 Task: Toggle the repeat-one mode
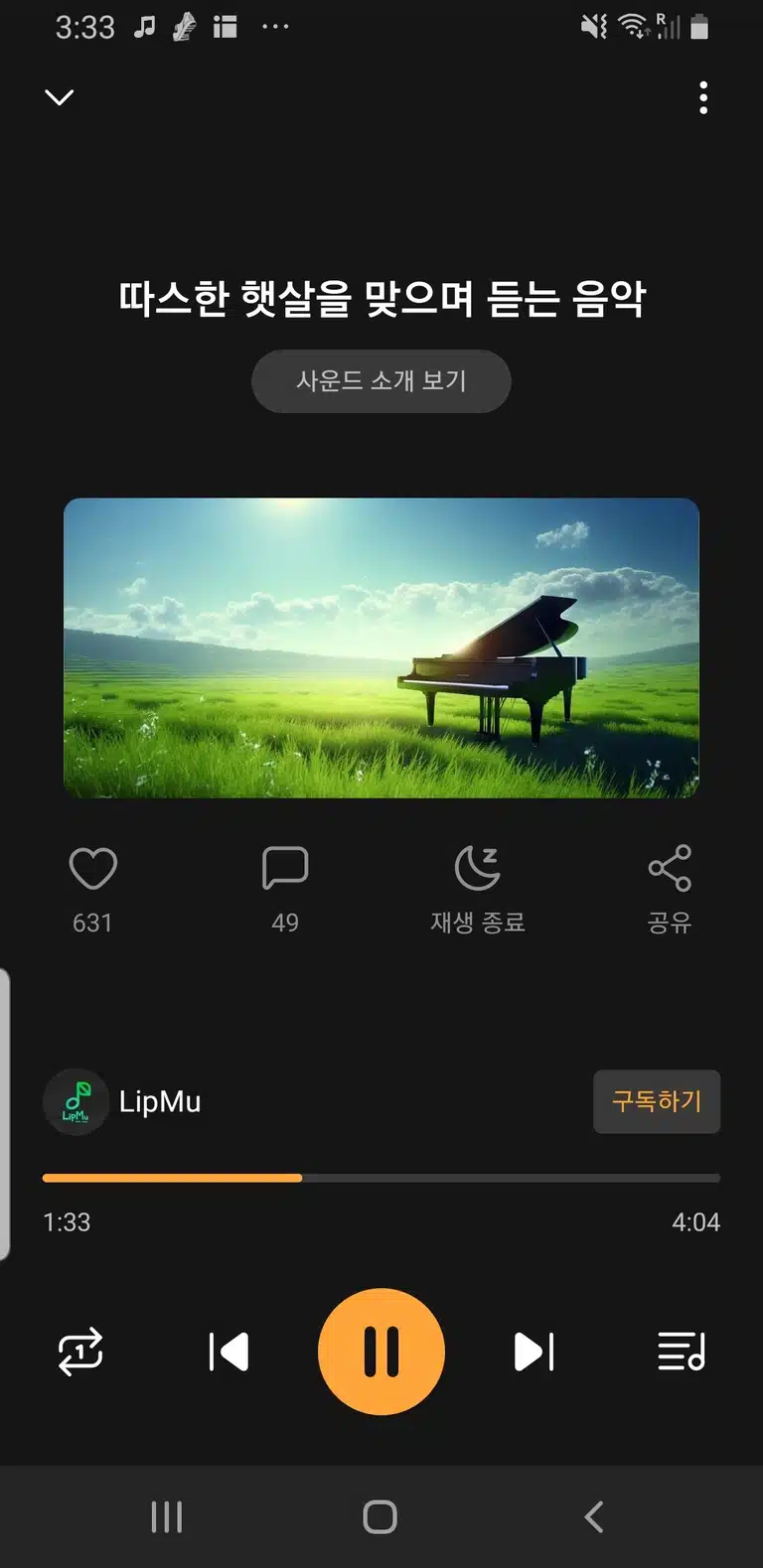tap(80, 1352)
